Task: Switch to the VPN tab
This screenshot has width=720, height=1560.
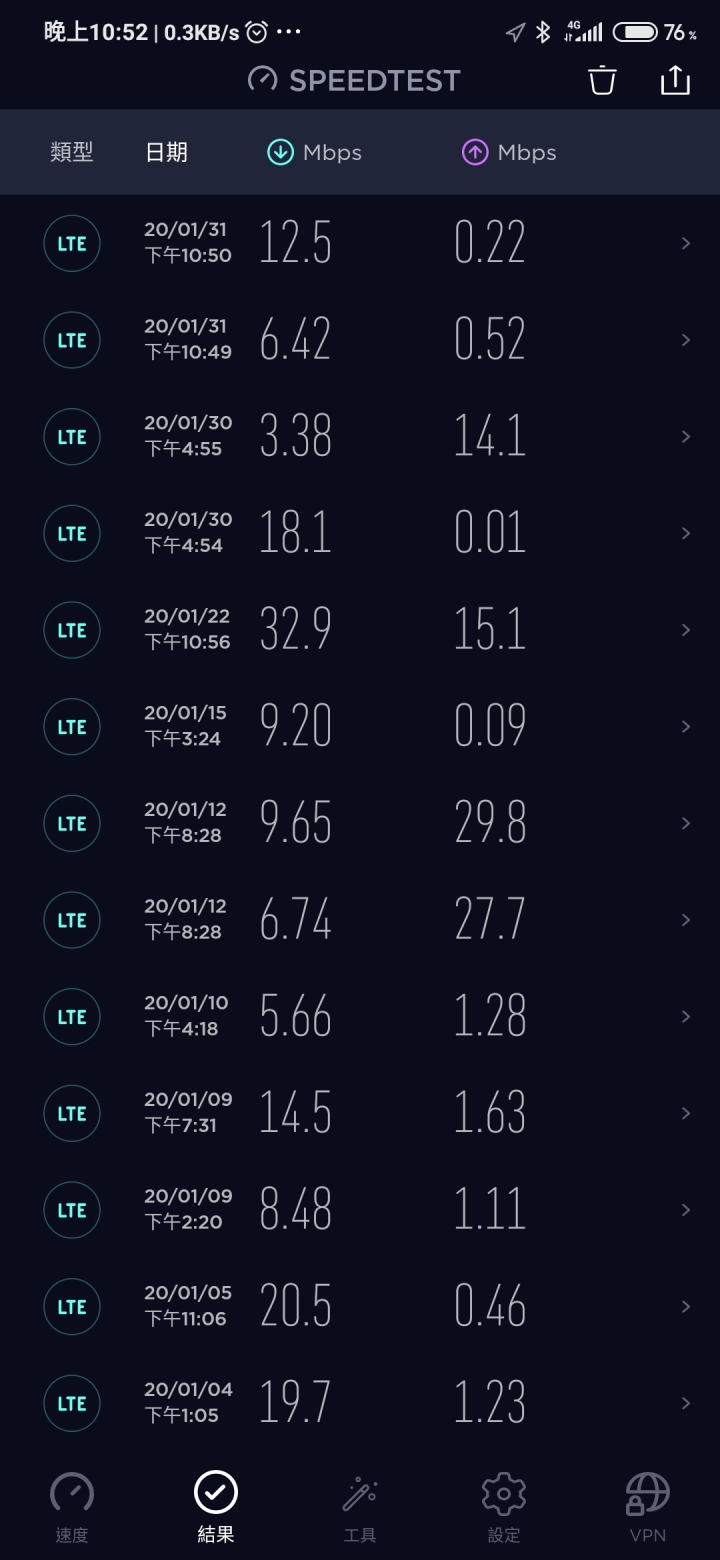Action: click(x=648, y=1507)
